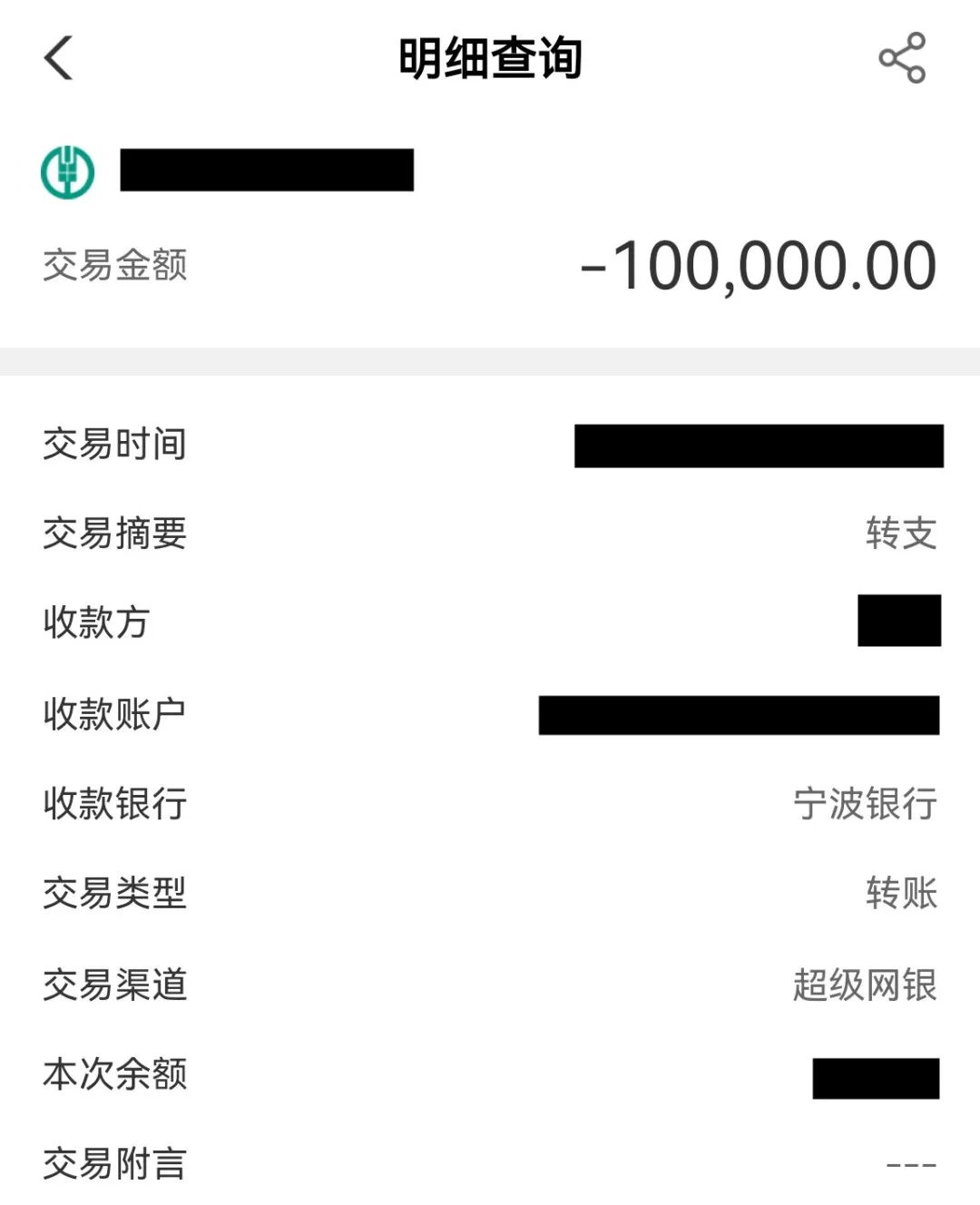
Task: Tap the redacted payee name block
Action: click(x=898, y=622)
